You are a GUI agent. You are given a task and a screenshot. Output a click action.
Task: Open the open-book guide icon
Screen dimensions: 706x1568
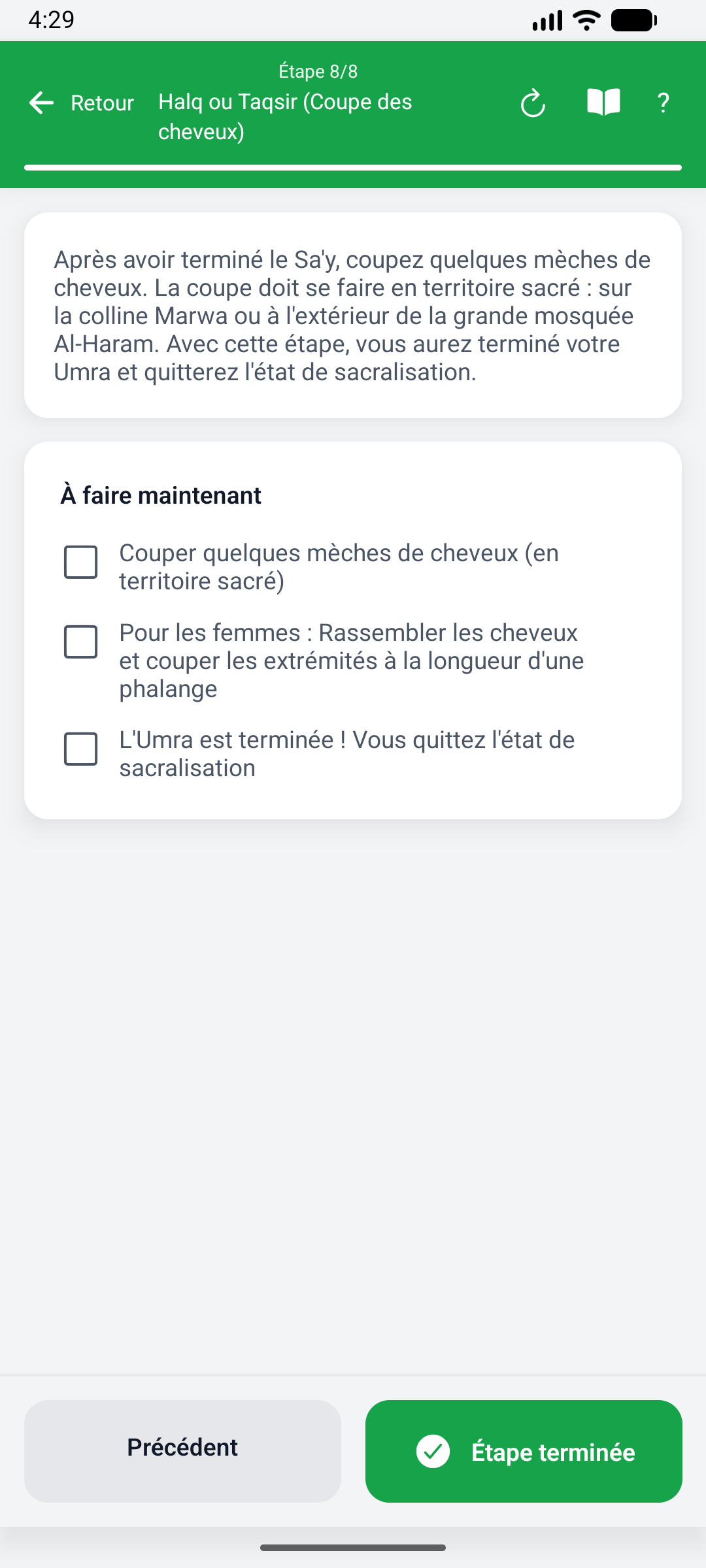[603, 103]
